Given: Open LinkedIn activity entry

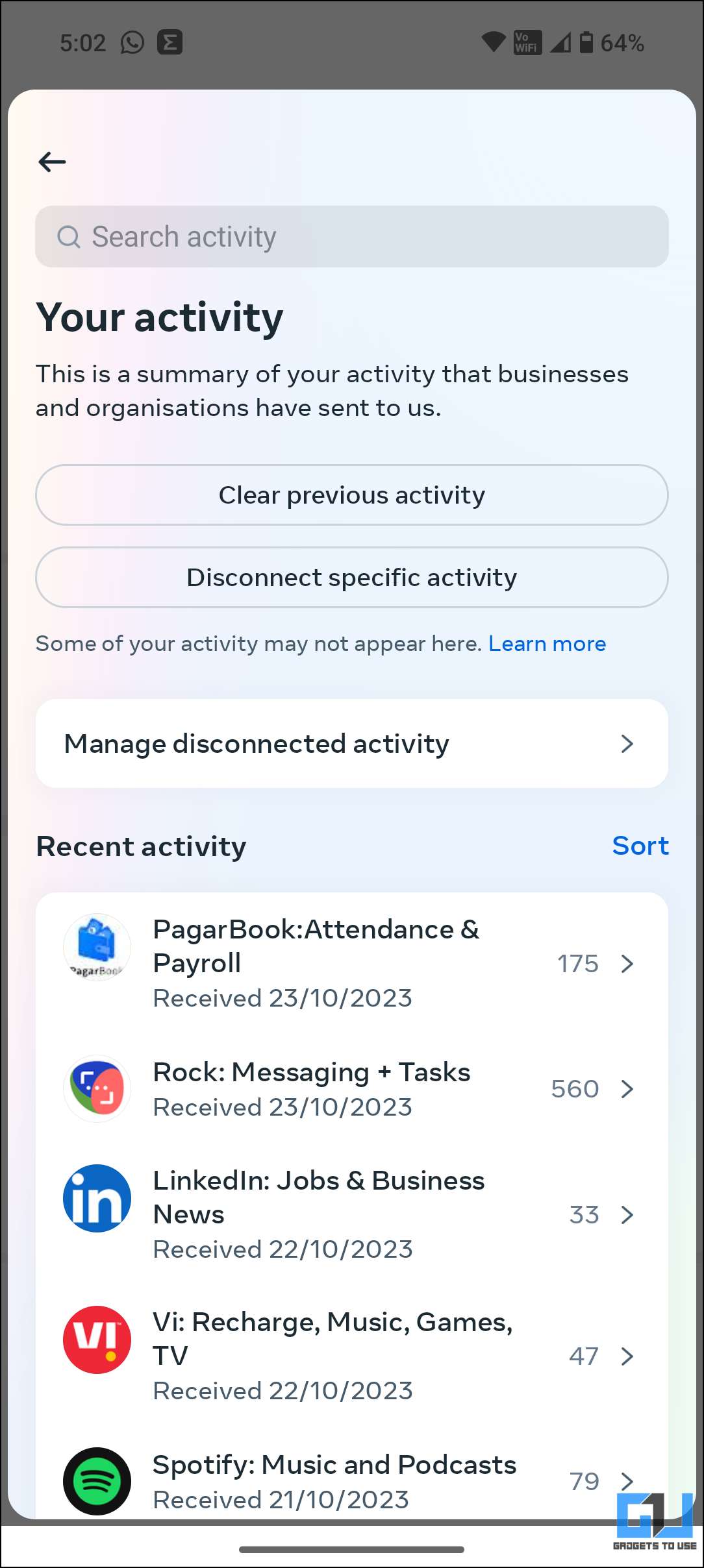Looking at the screenshot, I should (x=352, y=1214).
